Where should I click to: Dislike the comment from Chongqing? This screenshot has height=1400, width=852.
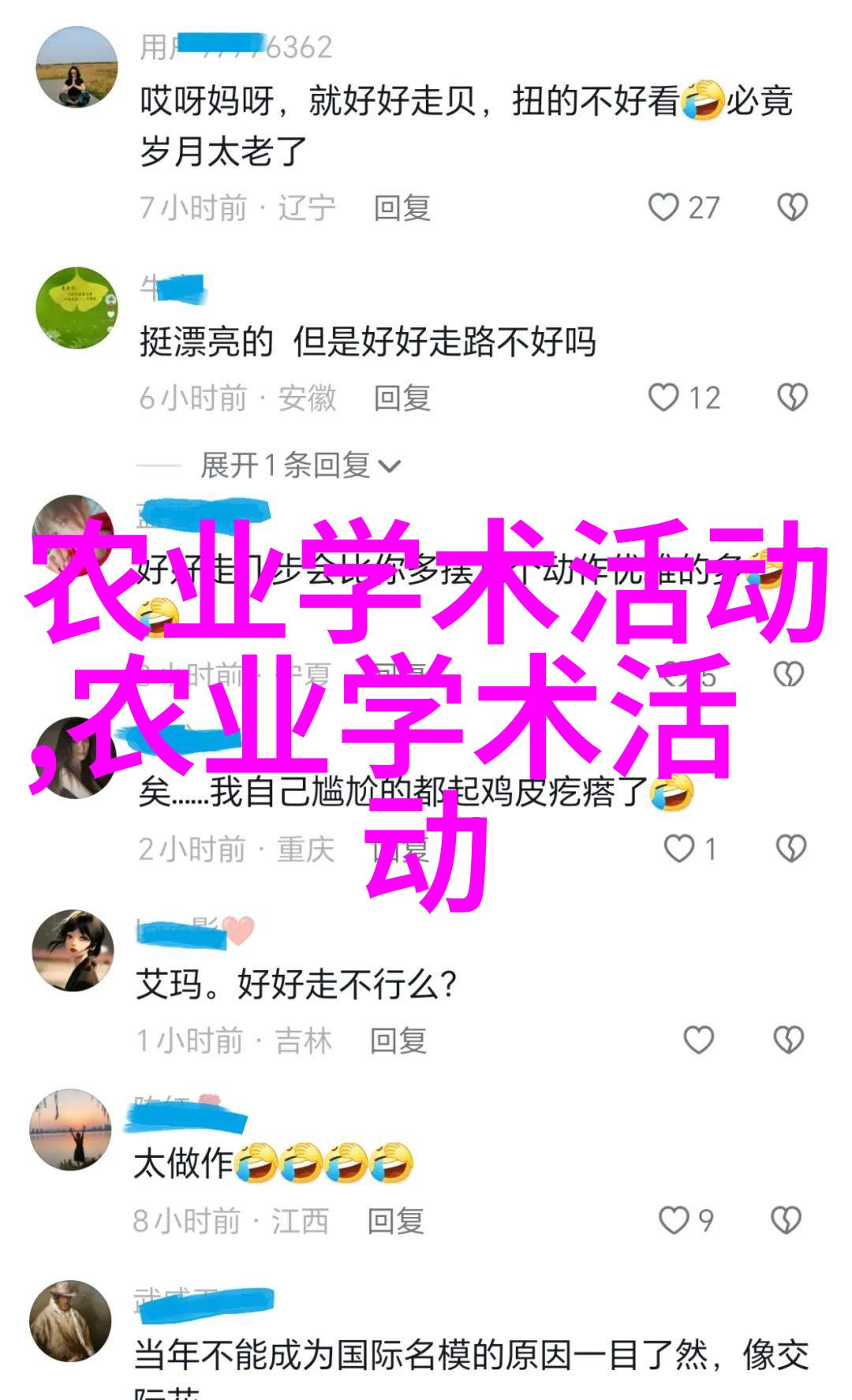[790, 849]
